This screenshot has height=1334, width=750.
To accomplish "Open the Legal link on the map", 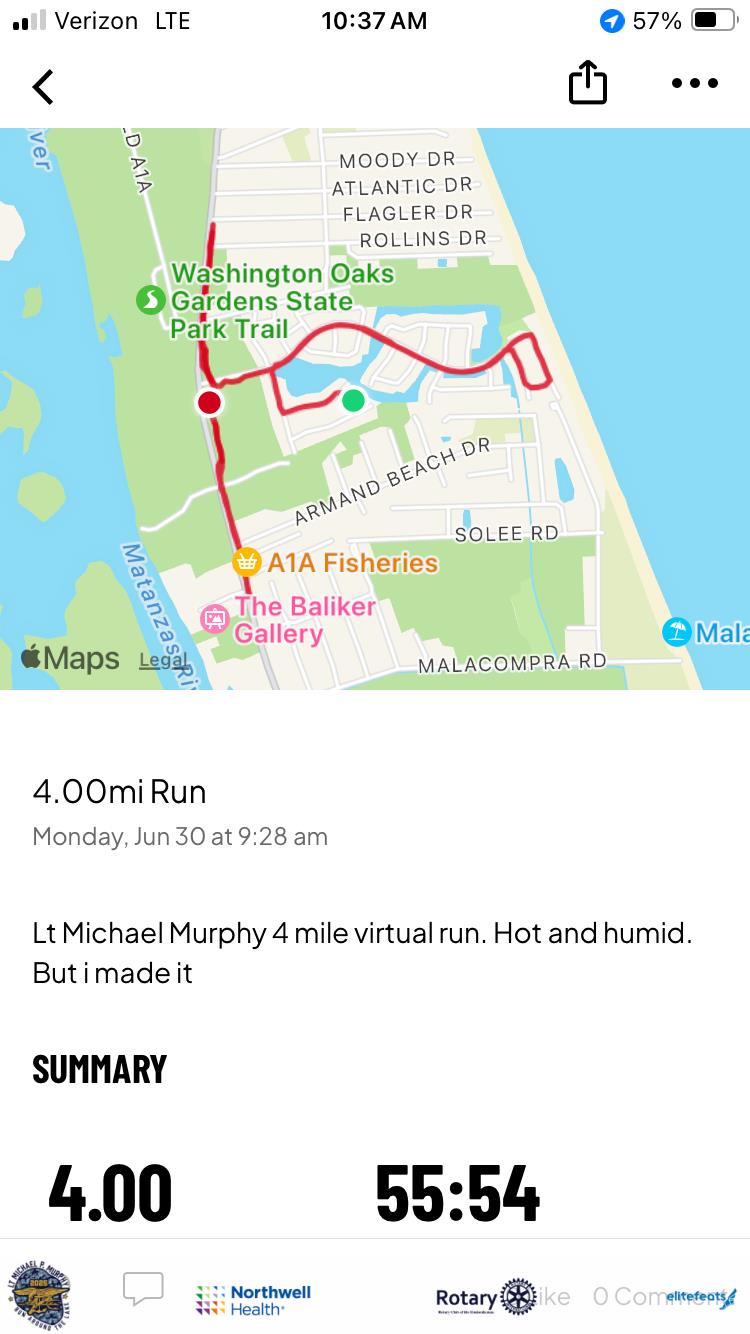I will point(163,660).
